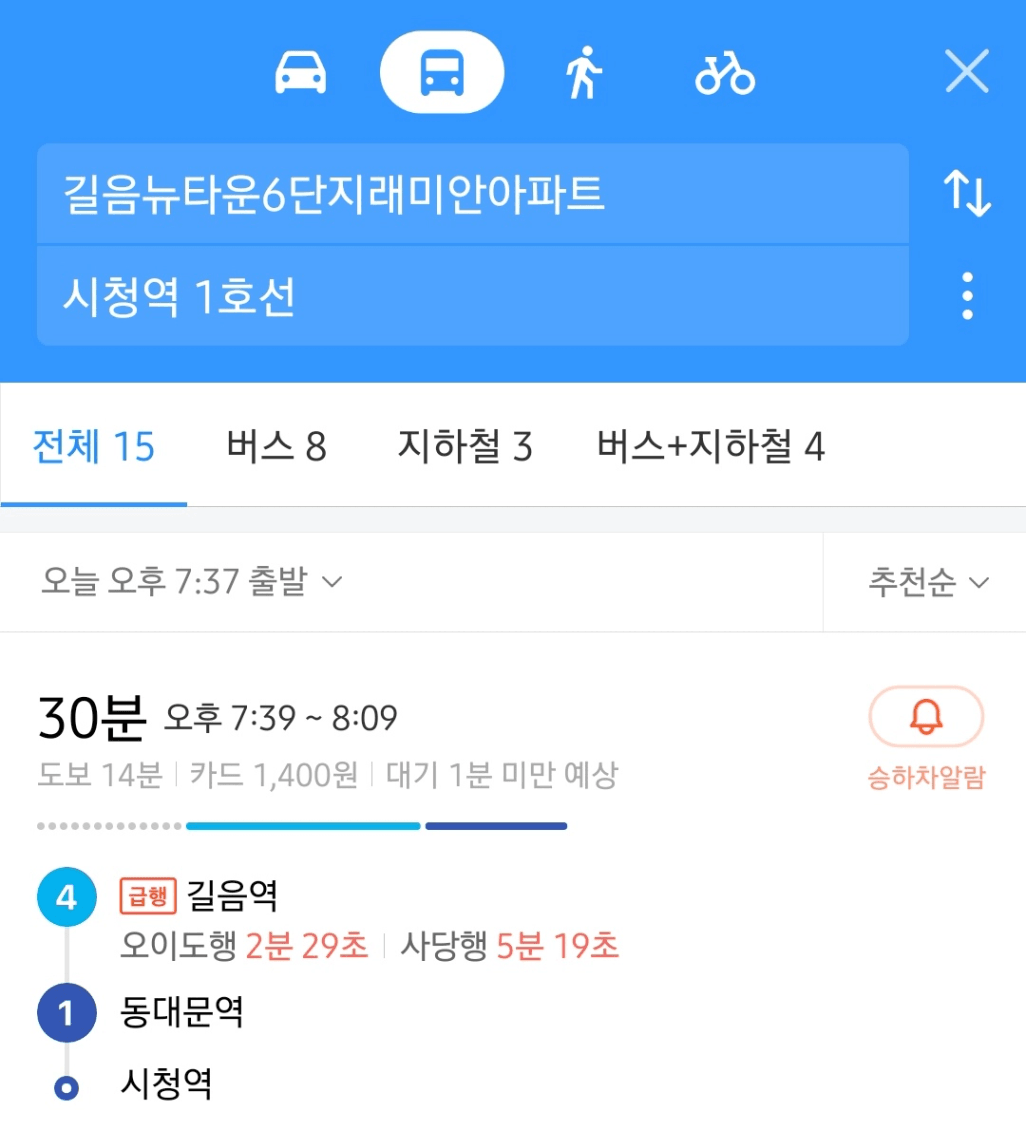Edit the destination 시청역 1호선

pyautogui.click(x=473, y=296)
